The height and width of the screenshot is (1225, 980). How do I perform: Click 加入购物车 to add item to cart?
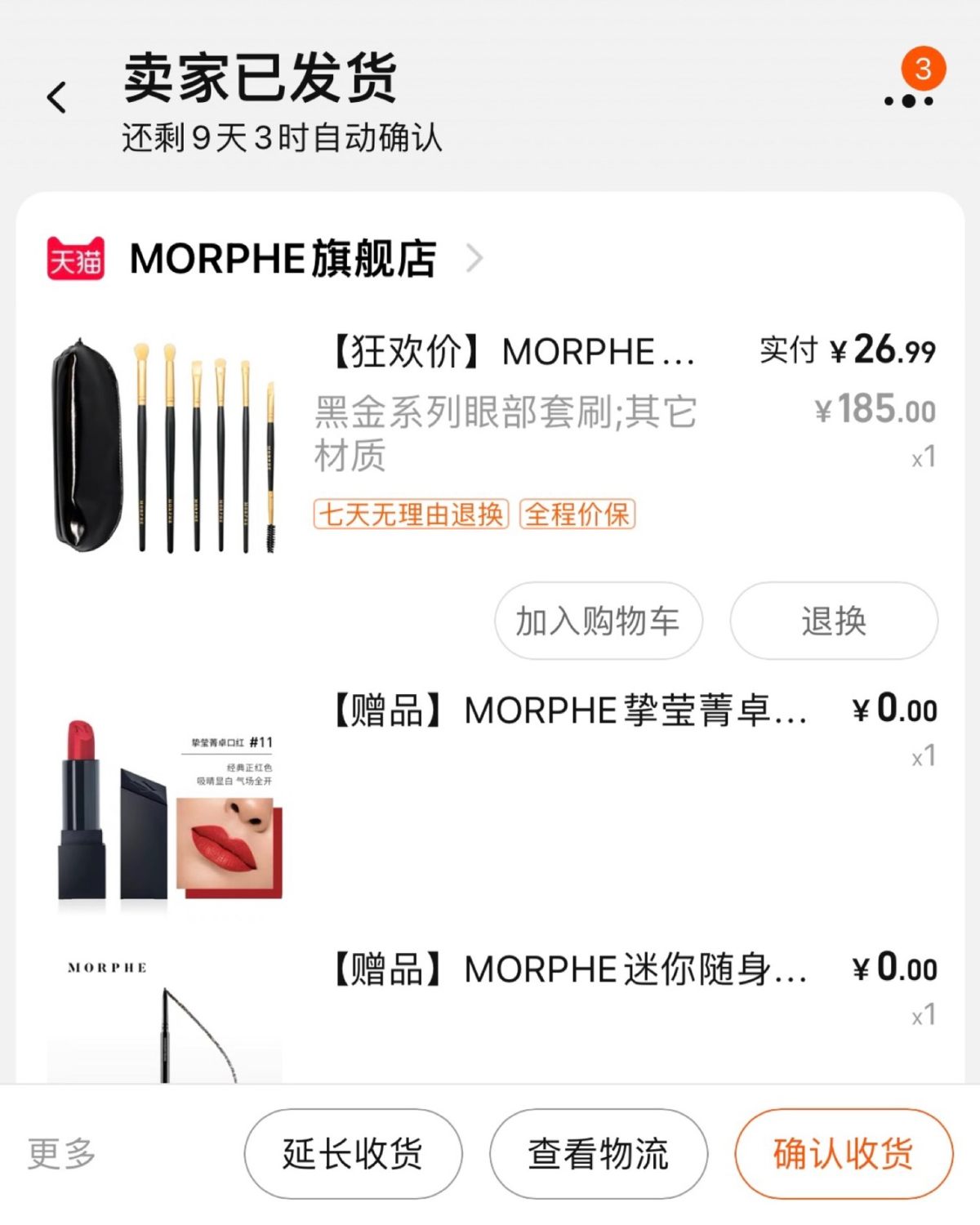click(599, 621)
